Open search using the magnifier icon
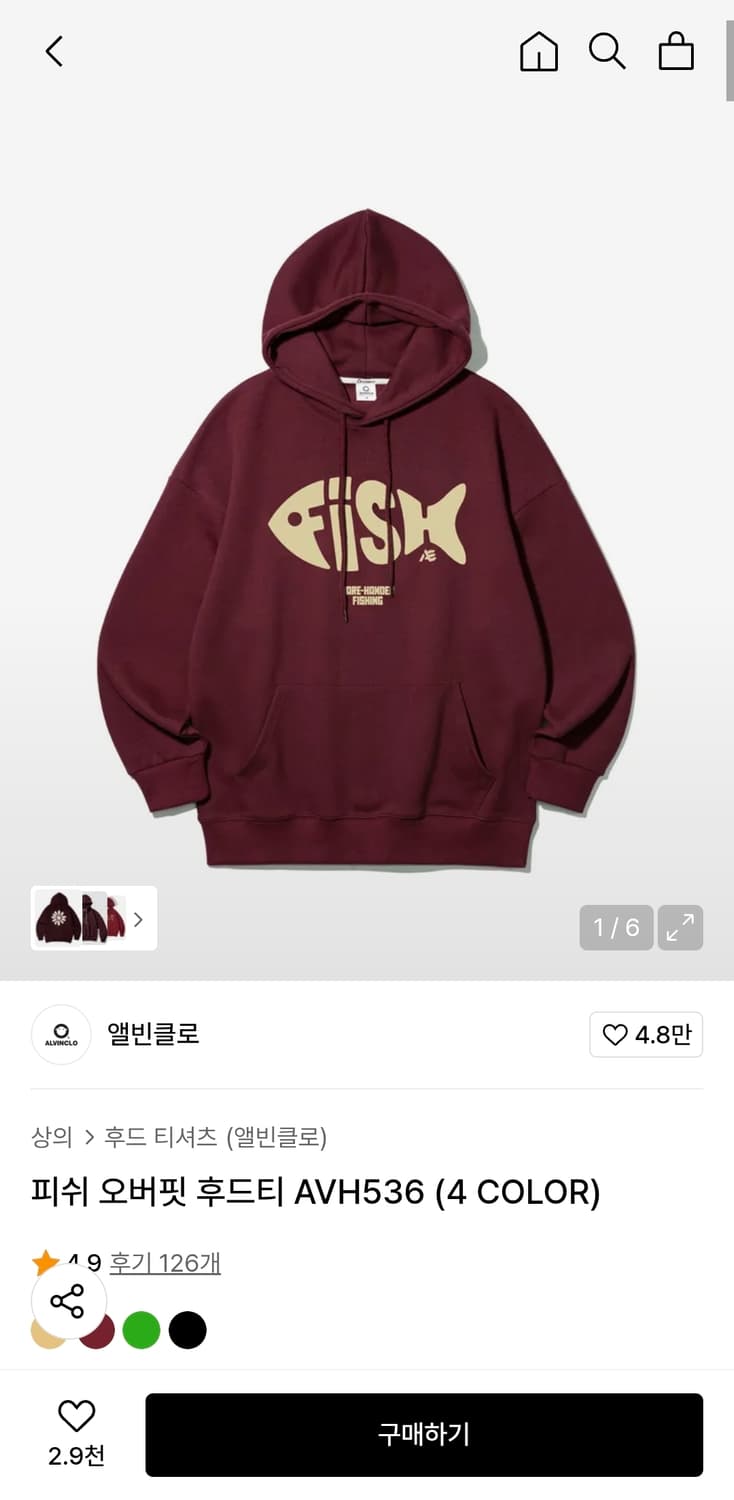Screen dimensions: 734x1500 pyautogui.click(x=608, y=52)
